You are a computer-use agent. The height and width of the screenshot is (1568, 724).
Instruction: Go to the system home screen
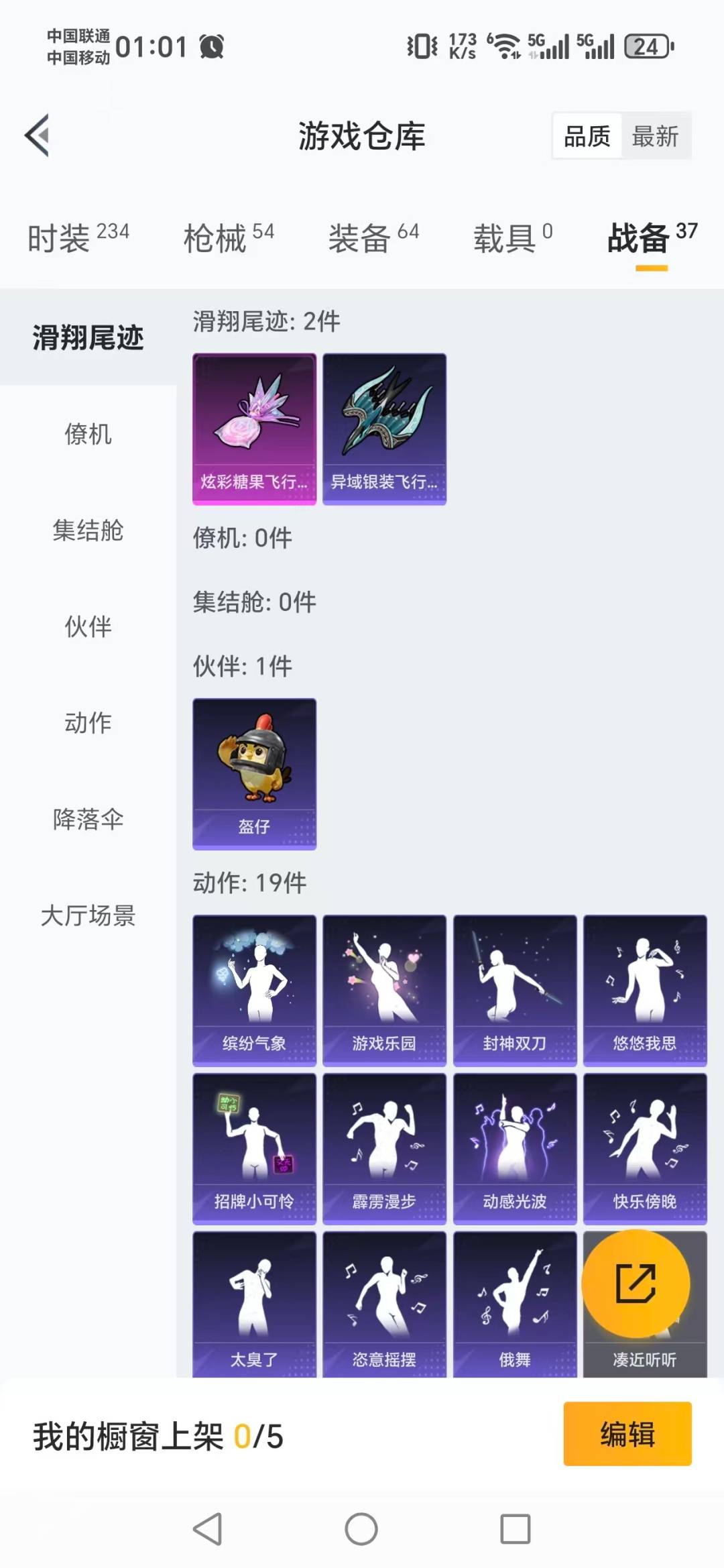(x=361, y=1529)
